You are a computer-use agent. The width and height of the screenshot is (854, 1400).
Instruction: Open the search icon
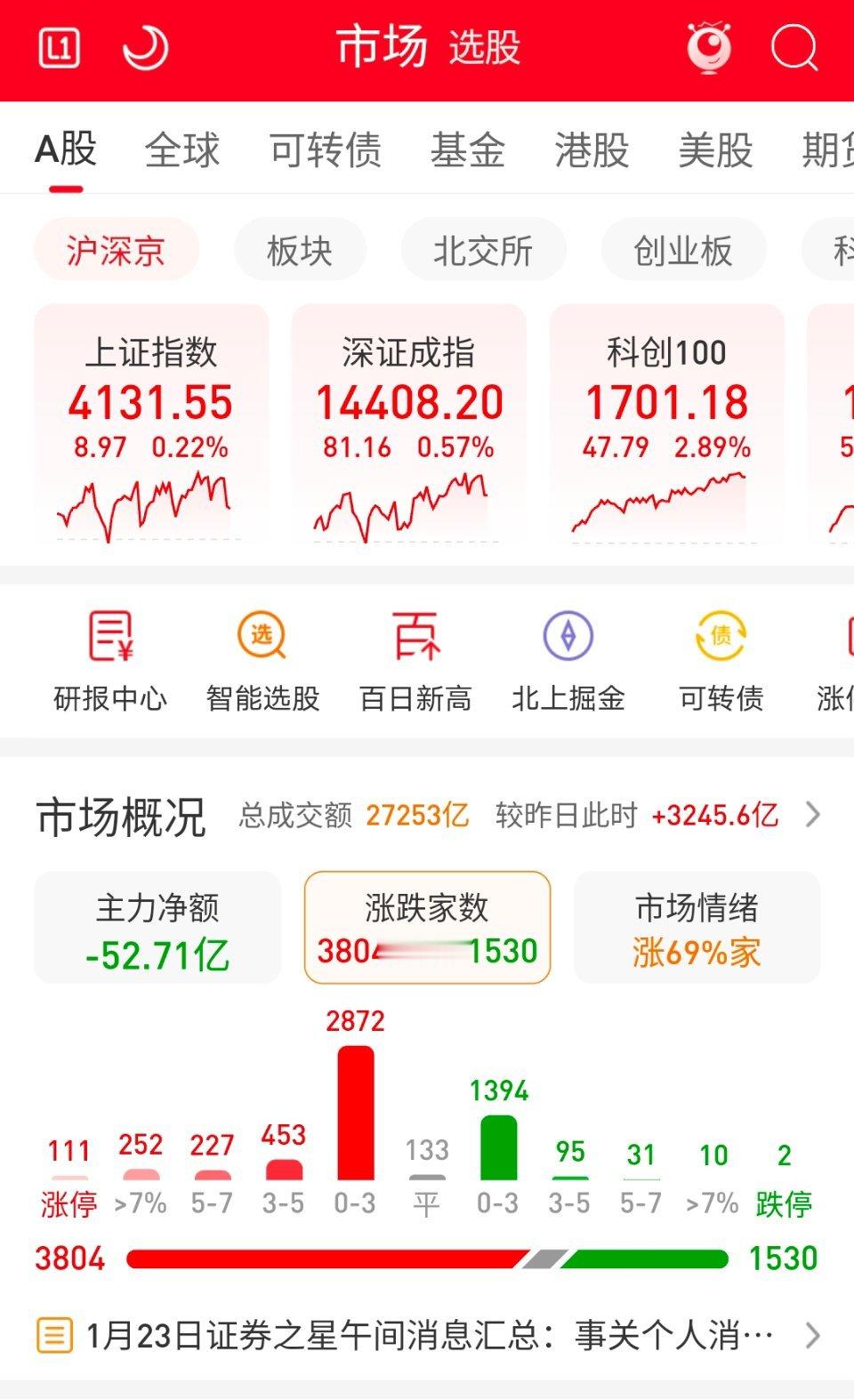(x=794, y=49)
